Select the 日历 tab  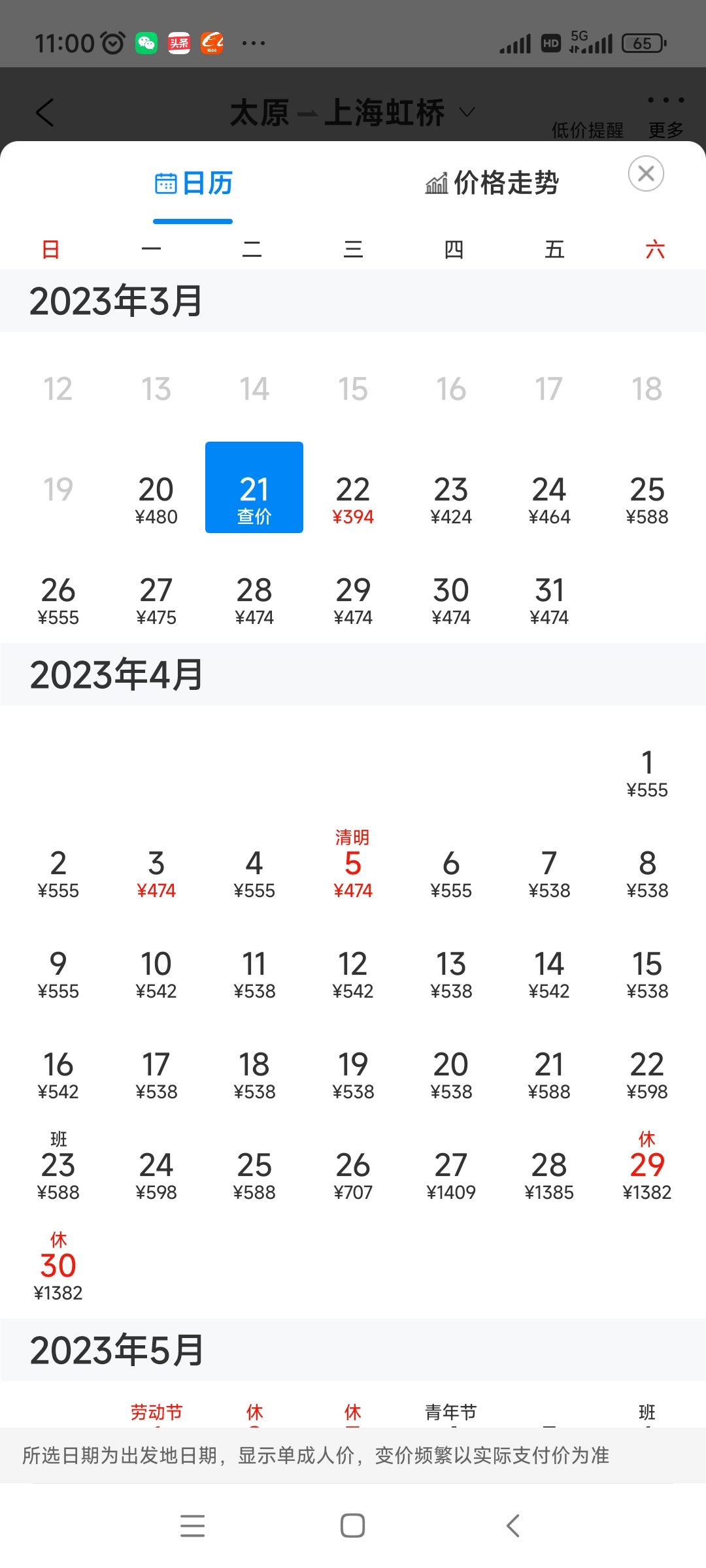point(193,183)
